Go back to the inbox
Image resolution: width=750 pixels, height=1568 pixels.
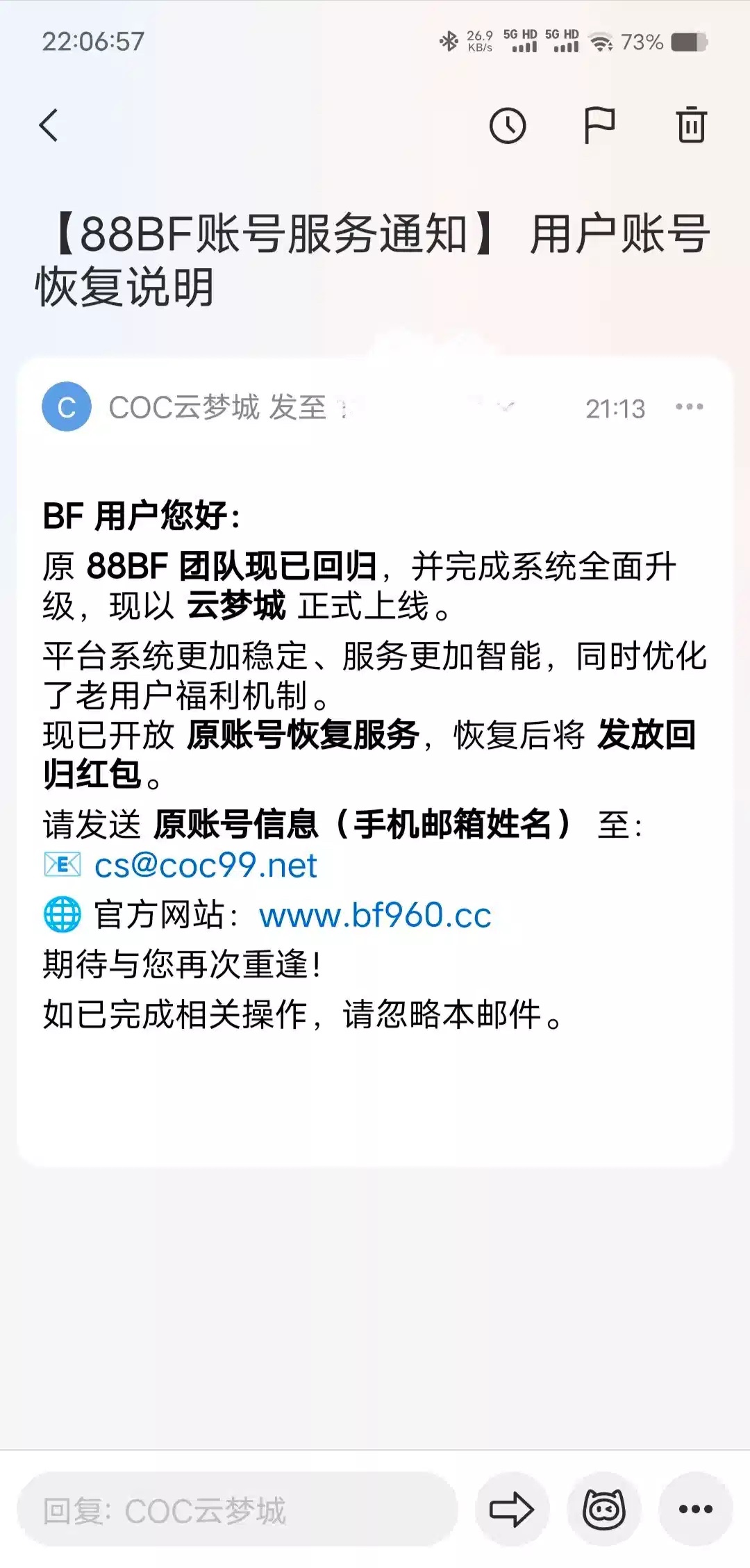click(49, 126)
